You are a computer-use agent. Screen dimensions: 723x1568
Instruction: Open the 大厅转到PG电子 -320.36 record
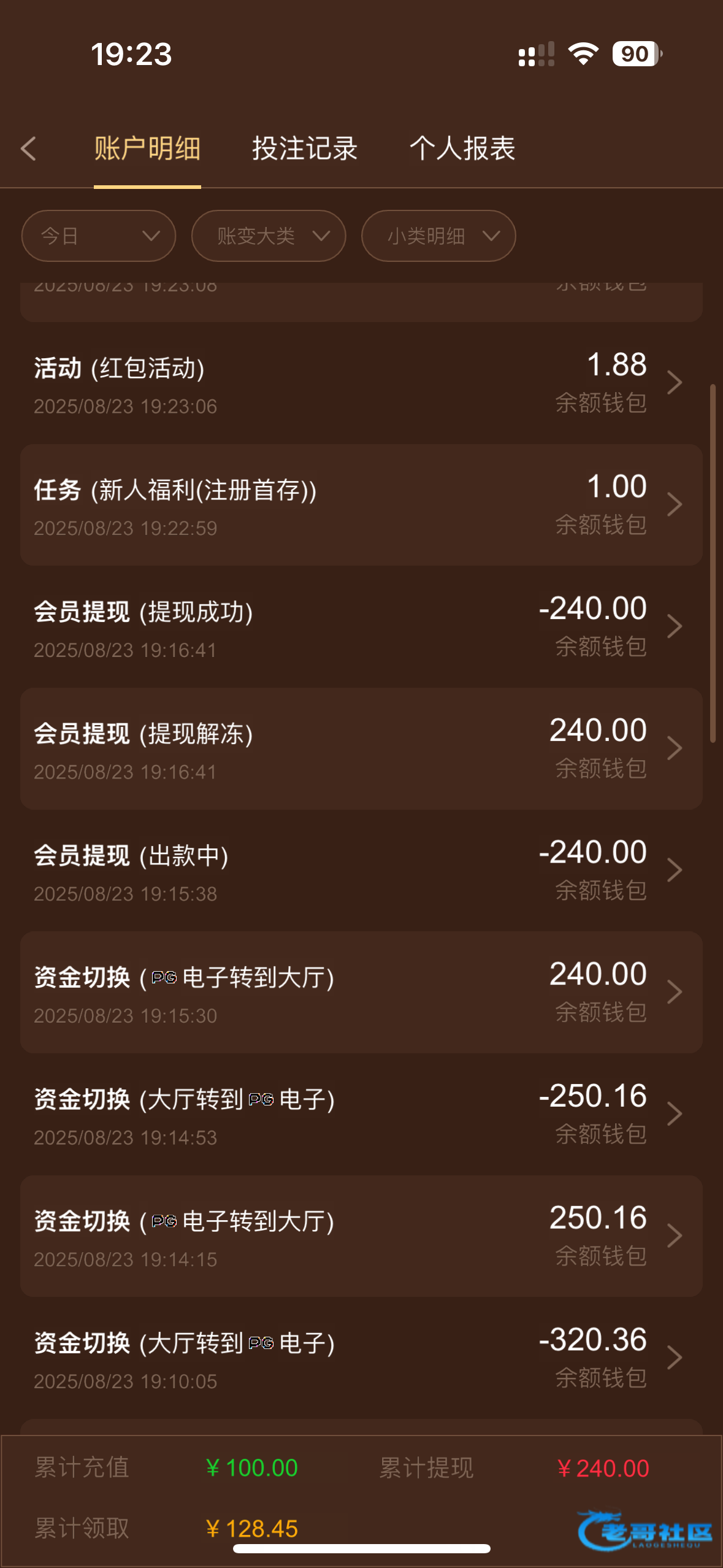click(x=361, y=1358)
